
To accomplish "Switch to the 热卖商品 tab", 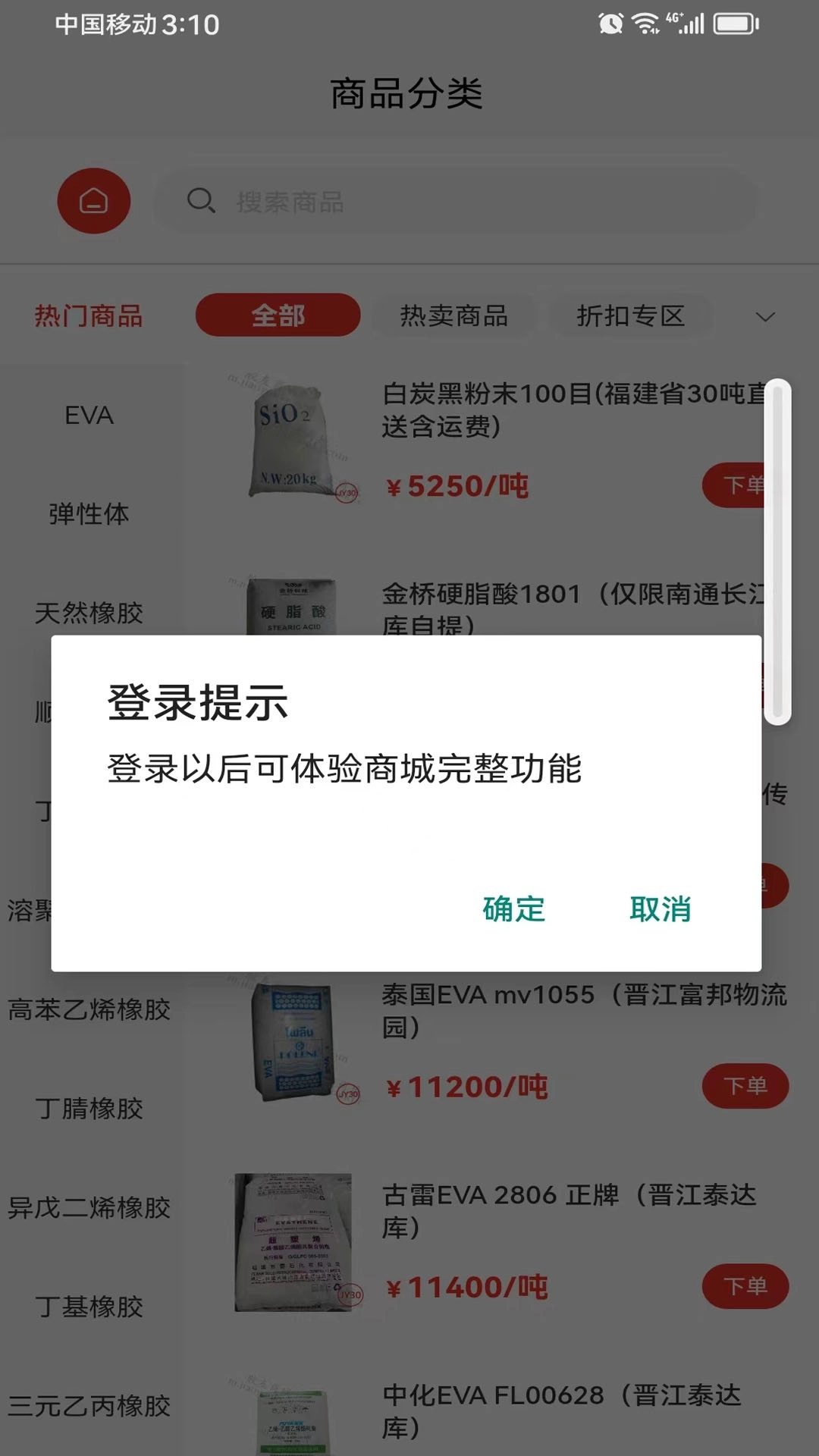I will tap(454, 315).
